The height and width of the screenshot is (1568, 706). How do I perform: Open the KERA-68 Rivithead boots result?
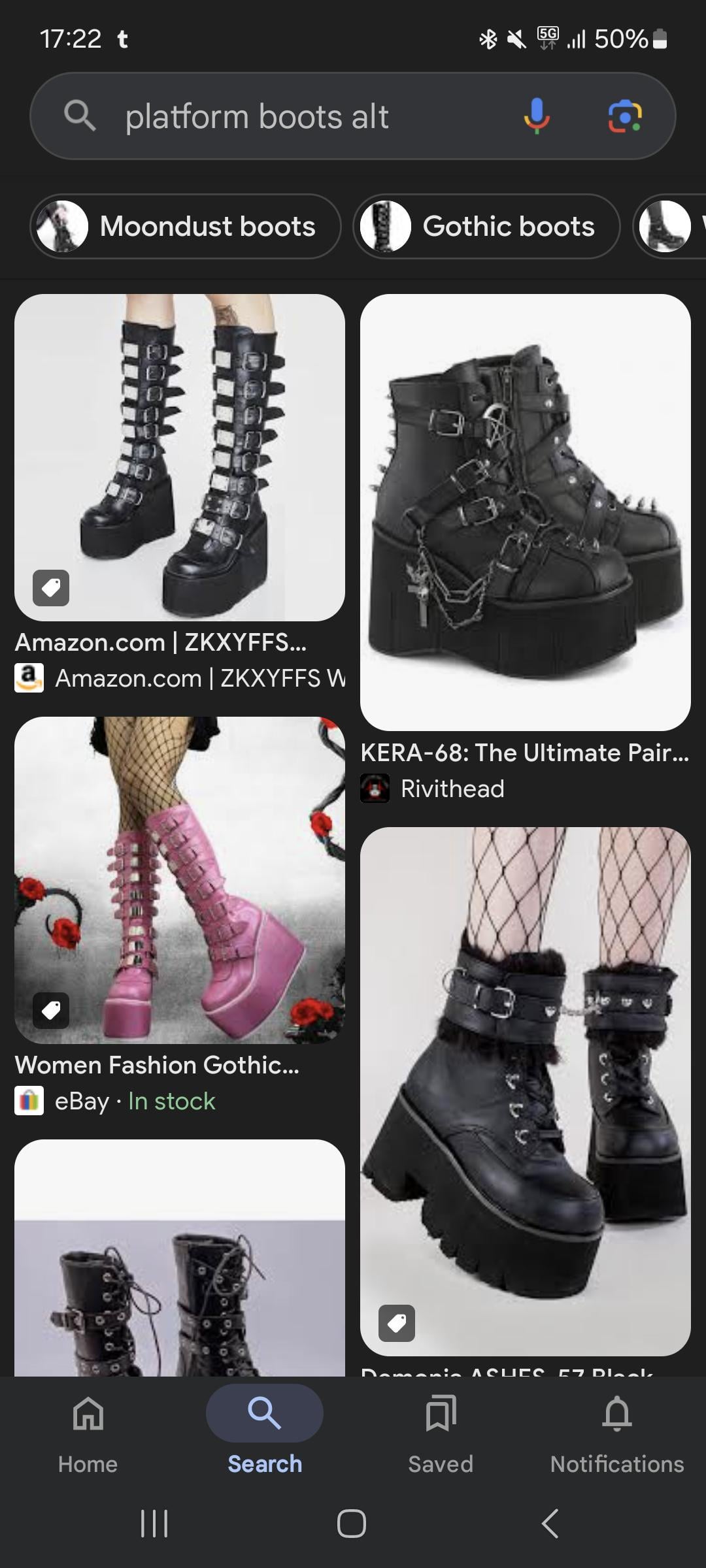click(x=525, y=512)
